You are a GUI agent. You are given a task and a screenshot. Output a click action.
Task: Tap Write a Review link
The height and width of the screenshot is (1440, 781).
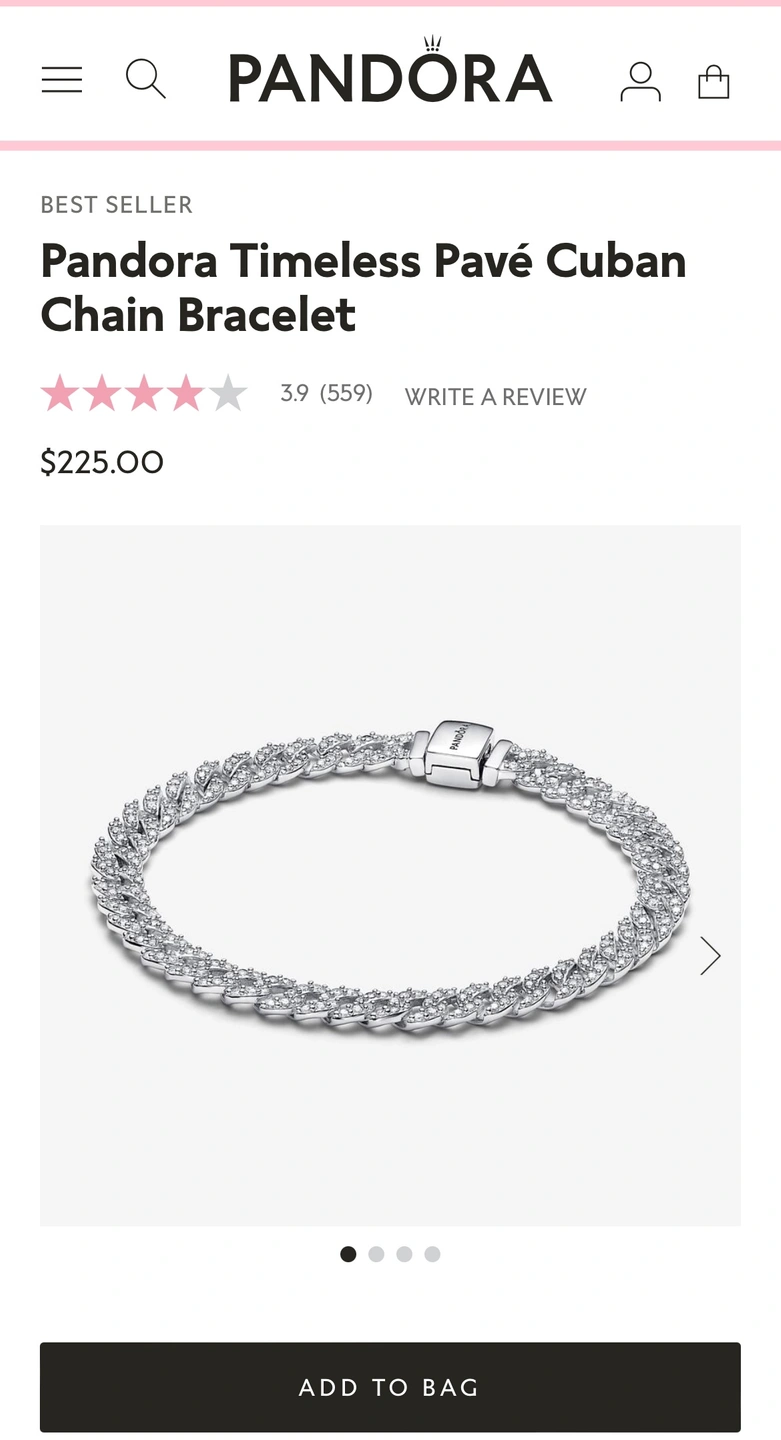[x=495, y=397]
